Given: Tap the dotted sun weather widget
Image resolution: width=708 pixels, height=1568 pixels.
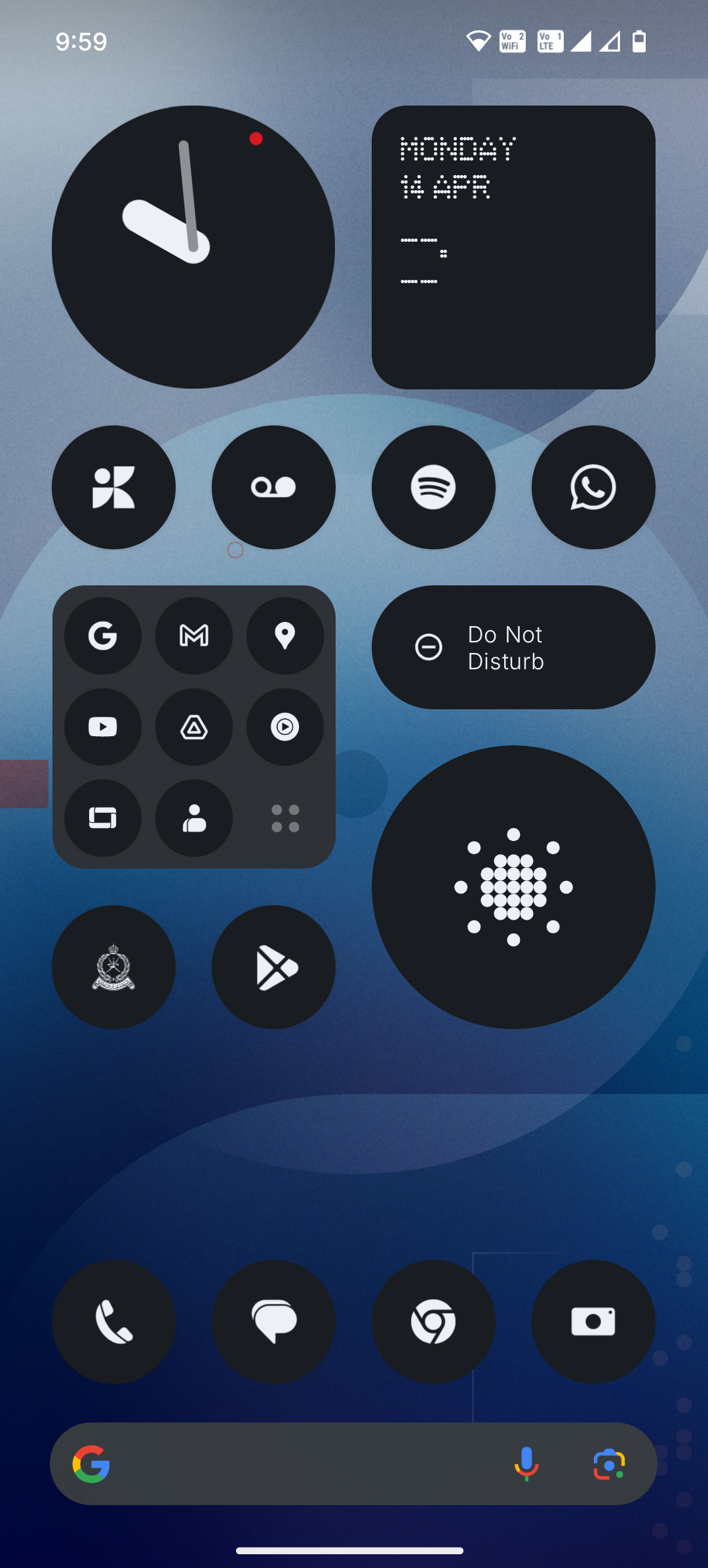Looking at the screenshot, I should point(513,887).
